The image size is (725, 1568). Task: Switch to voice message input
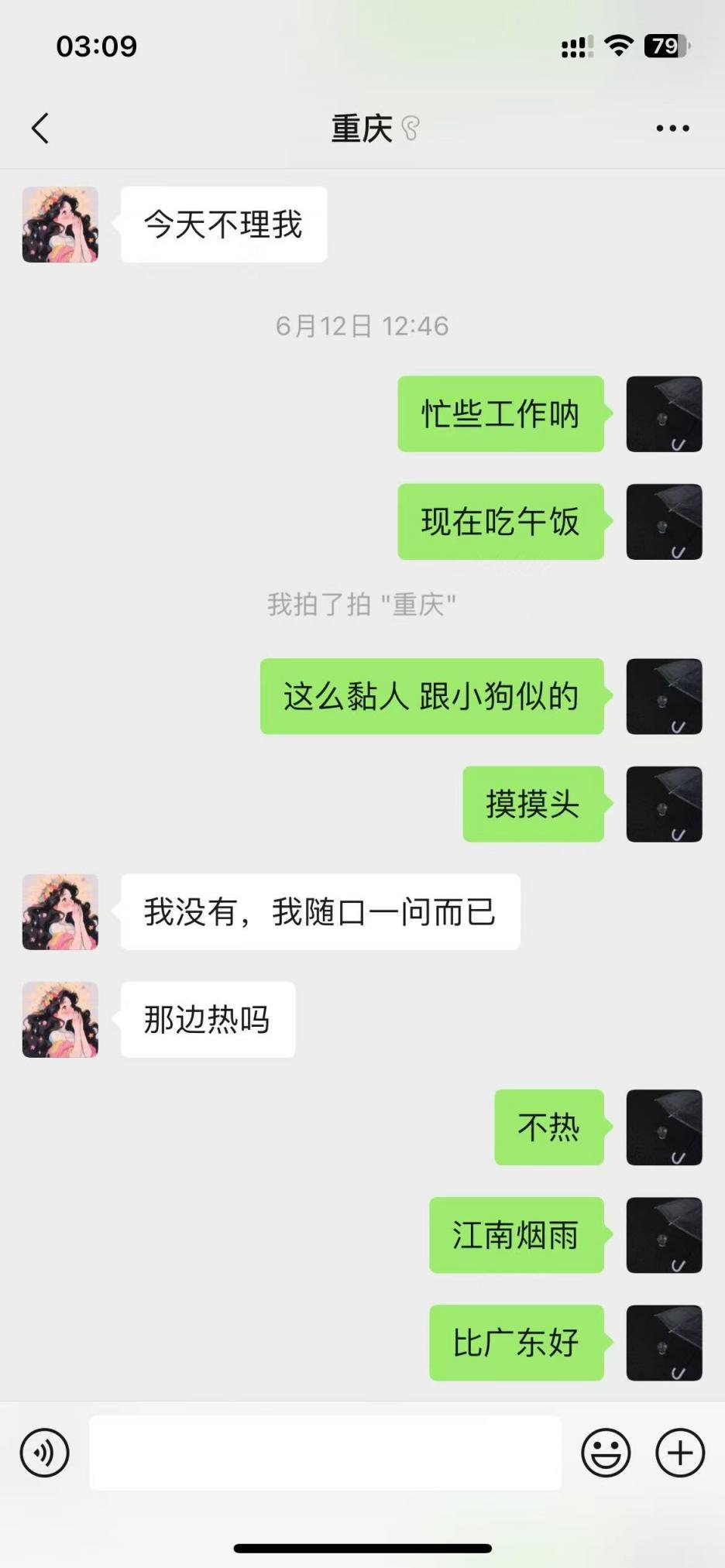[45, 1453]
